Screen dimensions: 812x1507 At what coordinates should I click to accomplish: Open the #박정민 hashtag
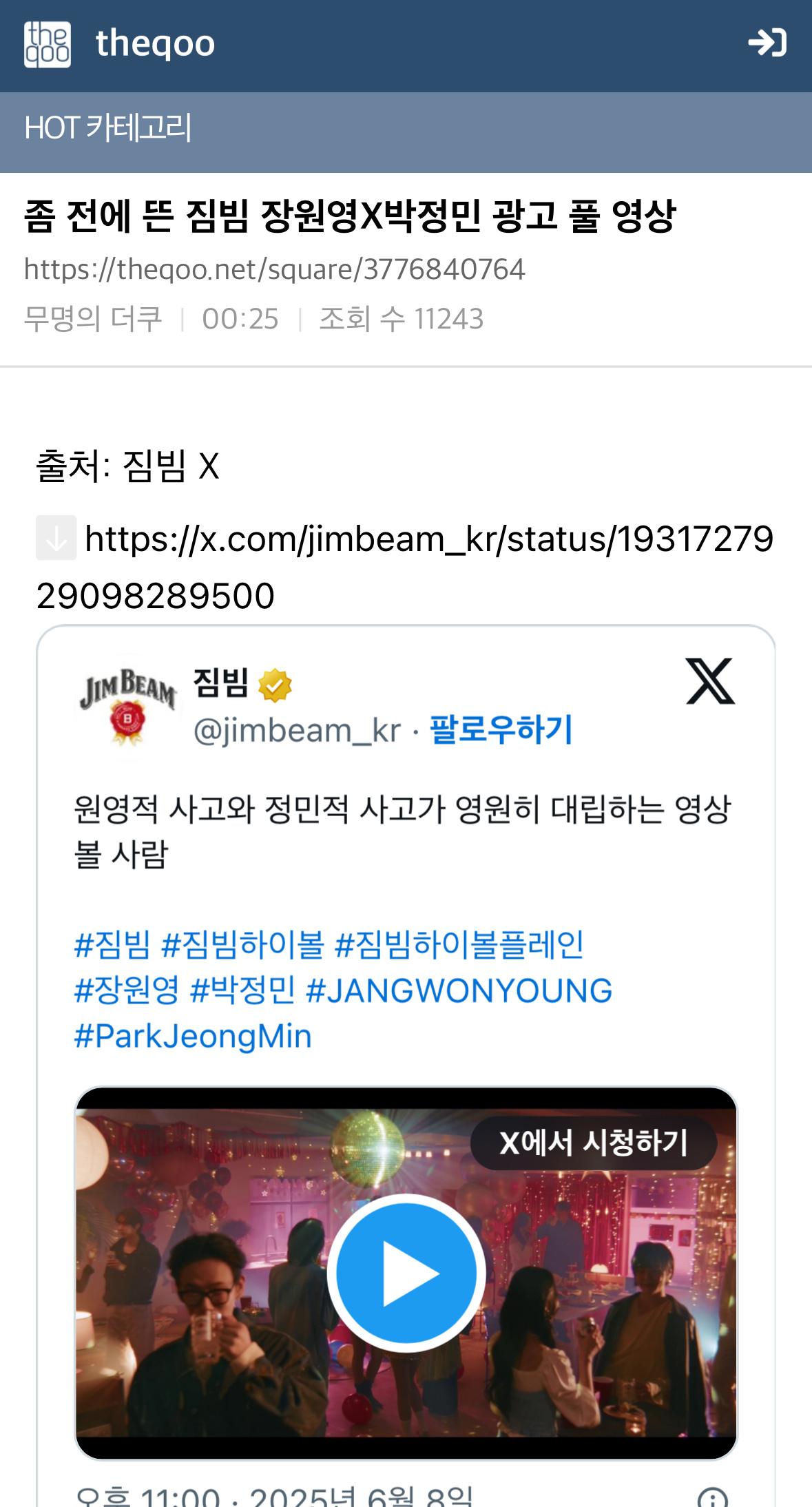242,990
